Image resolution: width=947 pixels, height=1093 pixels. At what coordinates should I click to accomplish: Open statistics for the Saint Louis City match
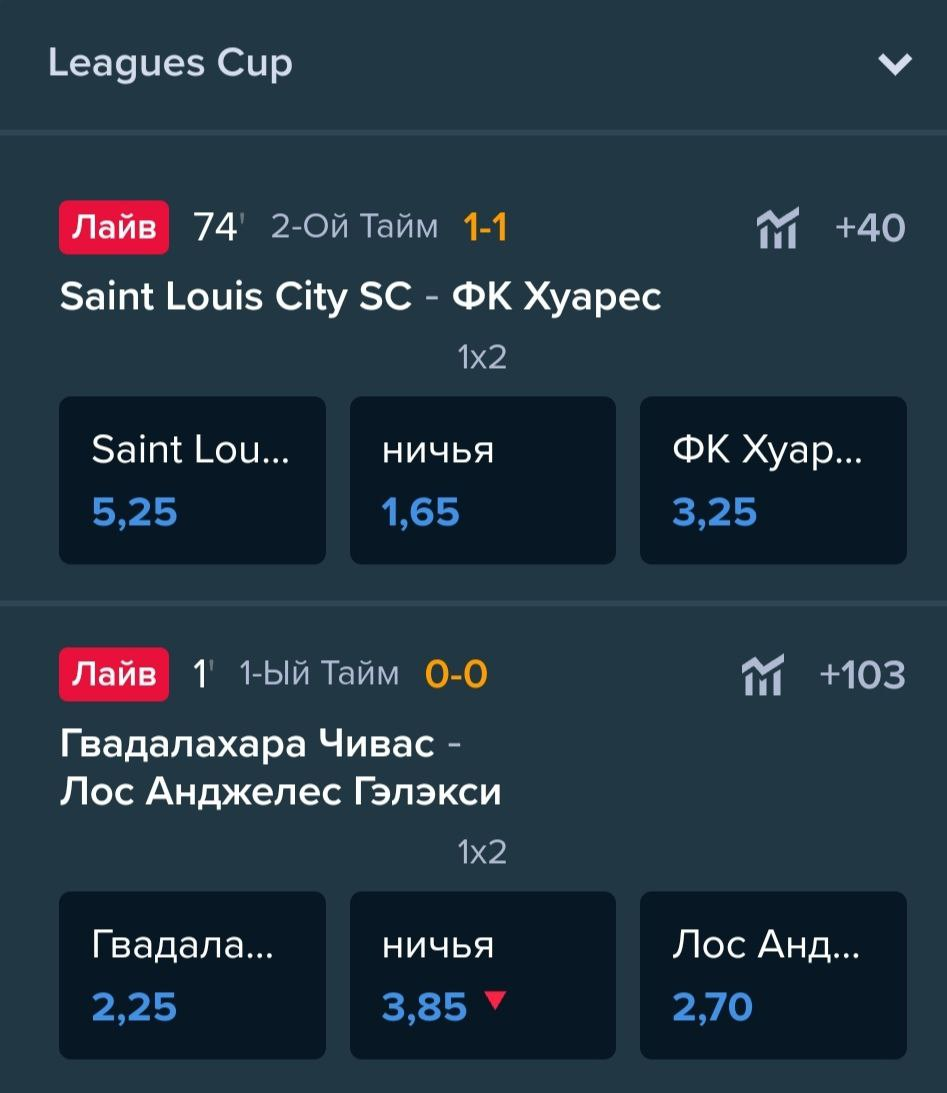(777, 229)
